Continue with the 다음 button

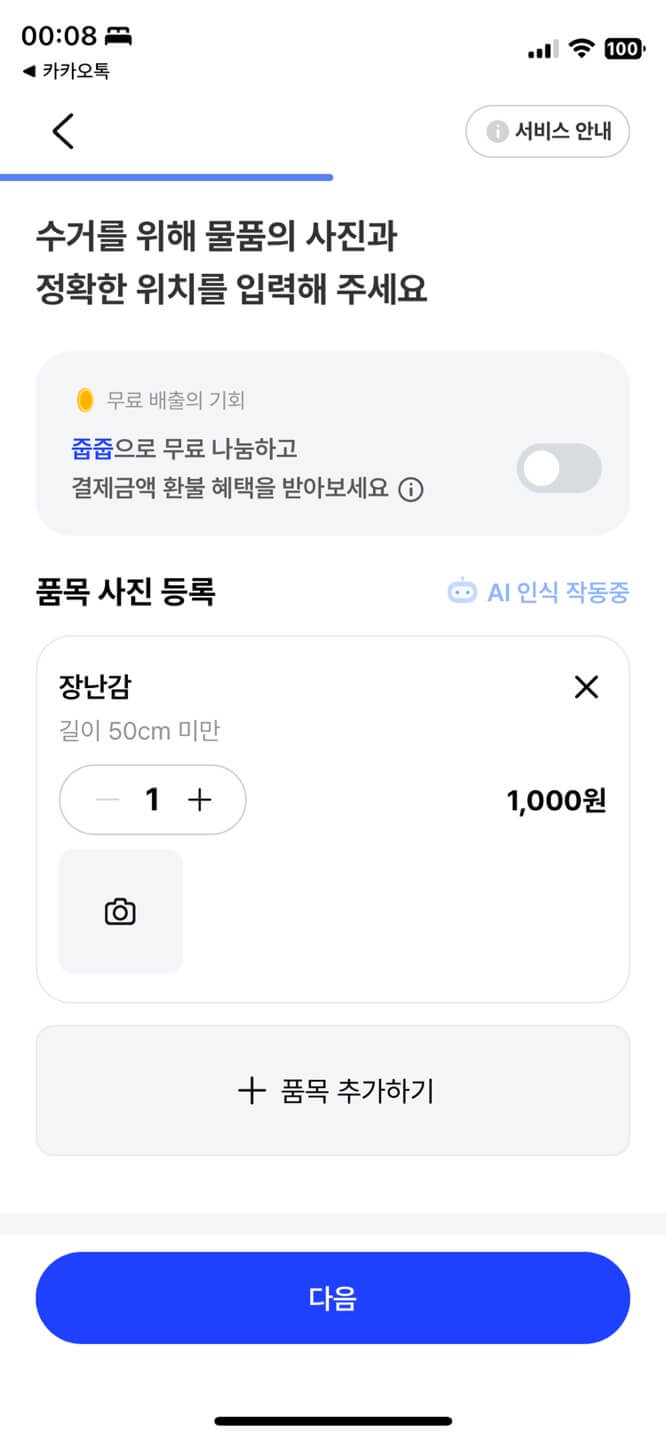click(333, 1298)
